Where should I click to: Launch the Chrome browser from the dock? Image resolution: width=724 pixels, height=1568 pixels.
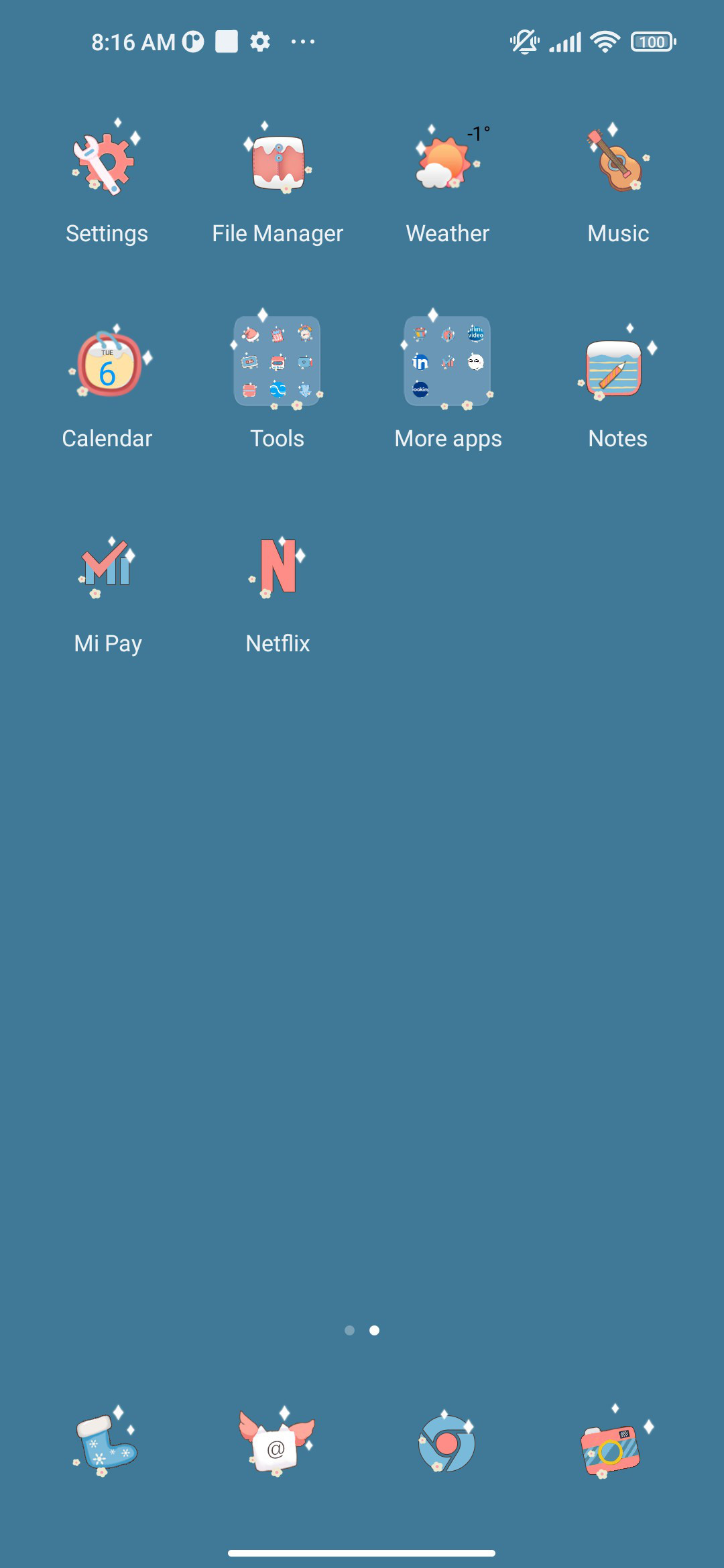point(446,1442)
